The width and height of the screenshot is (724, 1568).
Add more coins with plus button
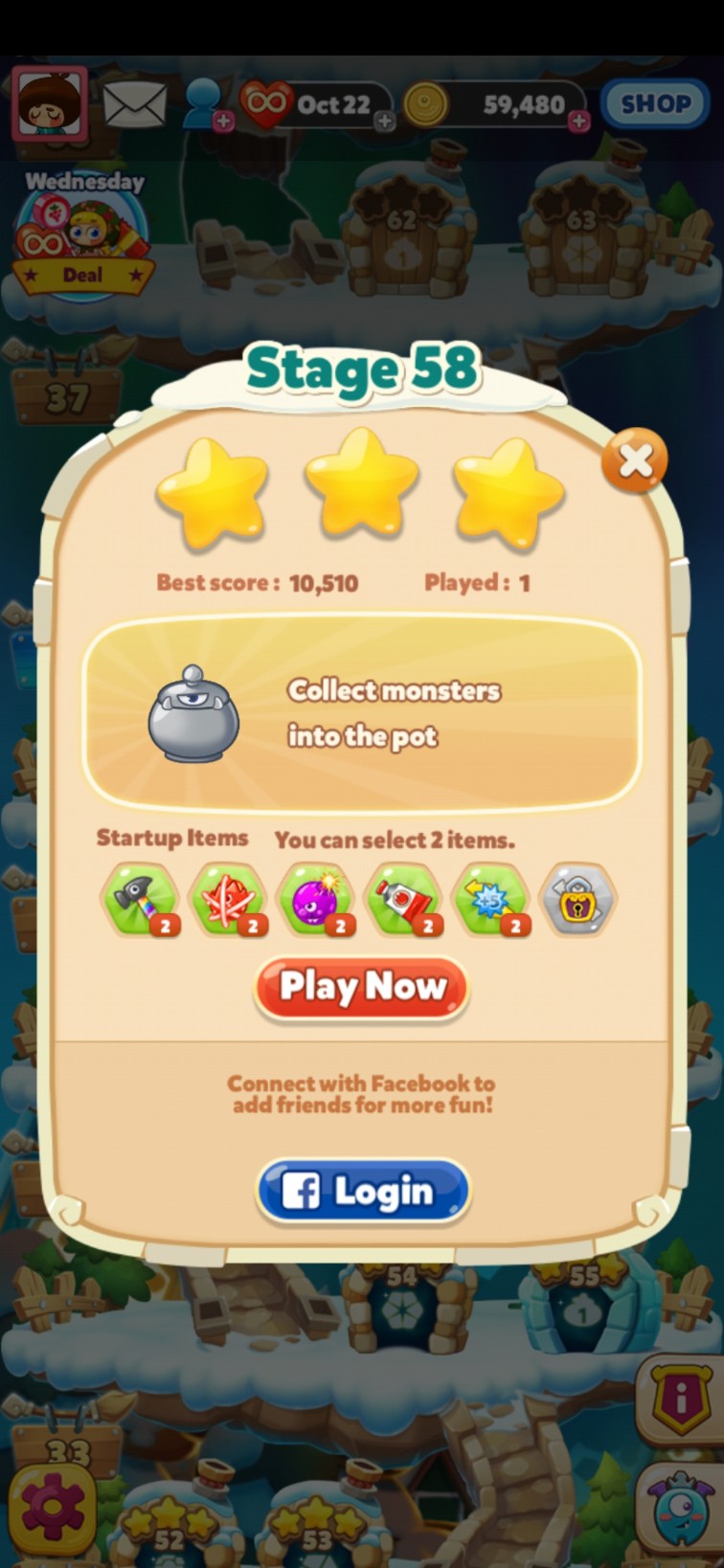click(x=579, y=121)
